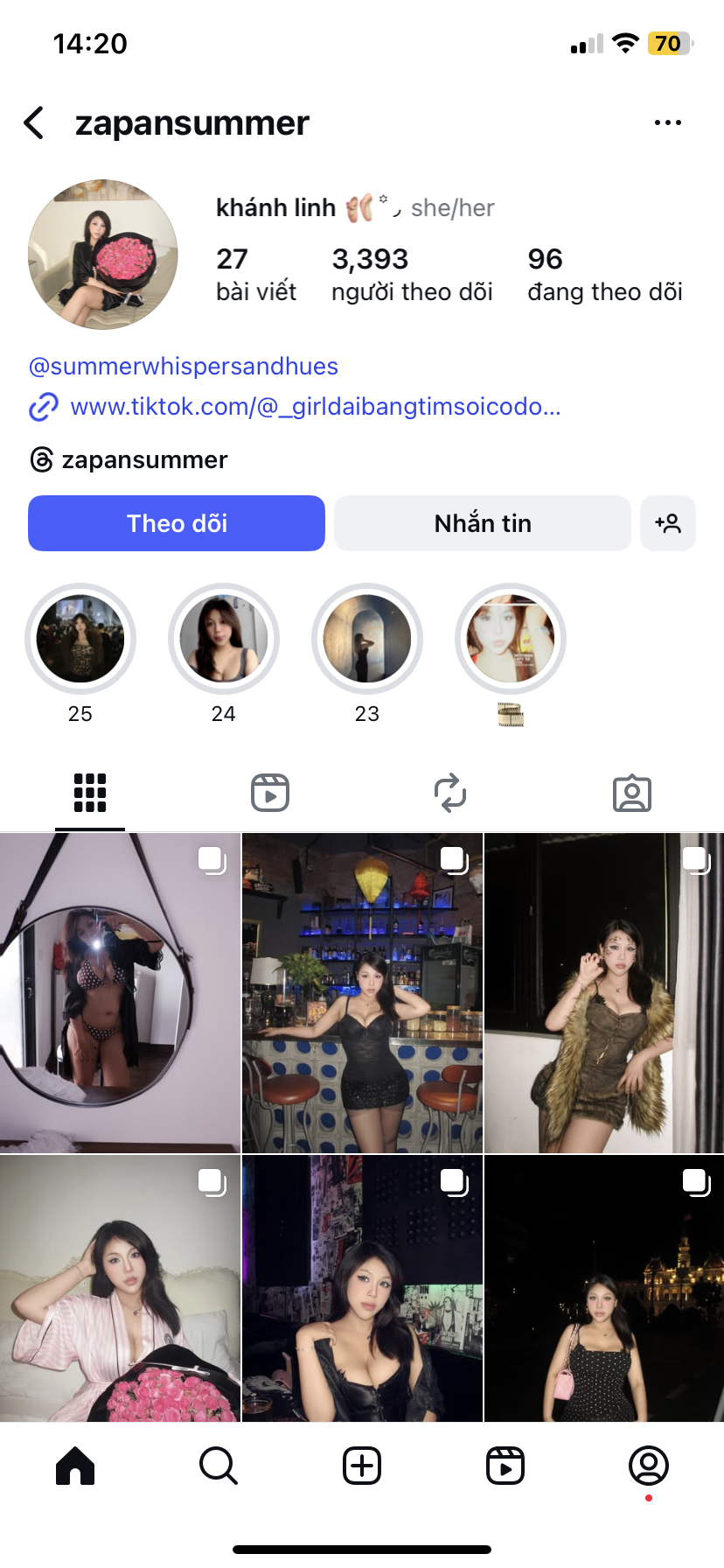Viewport: 724px width, 1568px height.
Task: Go to the Home feed tab
Action: [75, 1465]
